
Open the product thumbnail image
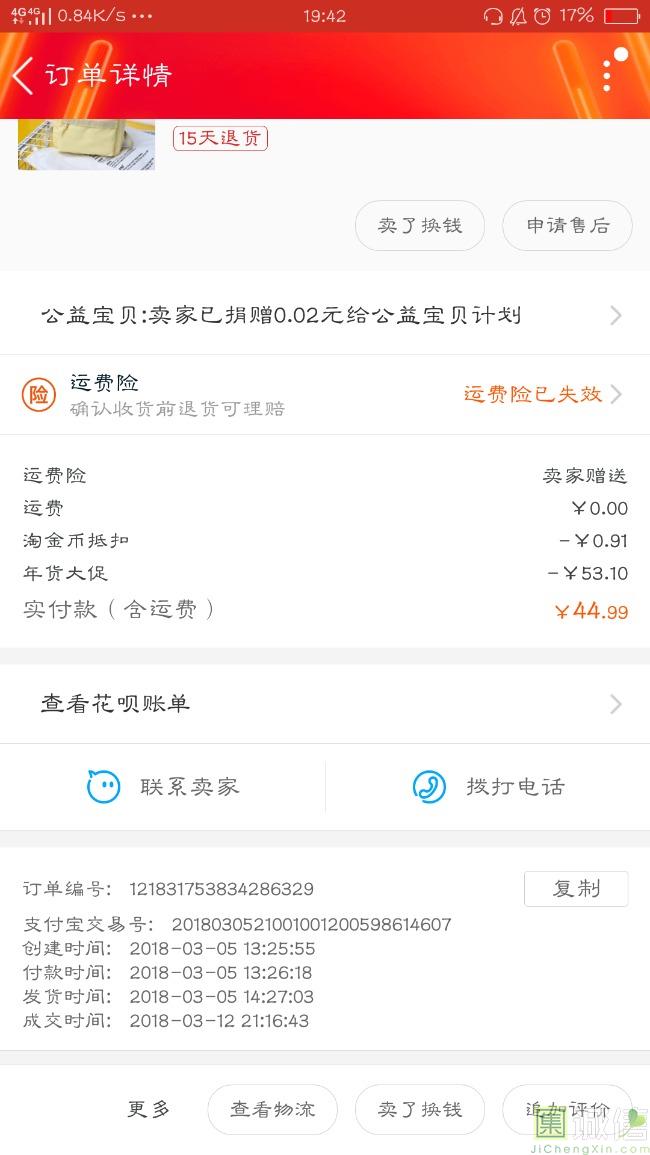[x=86, y=145]
